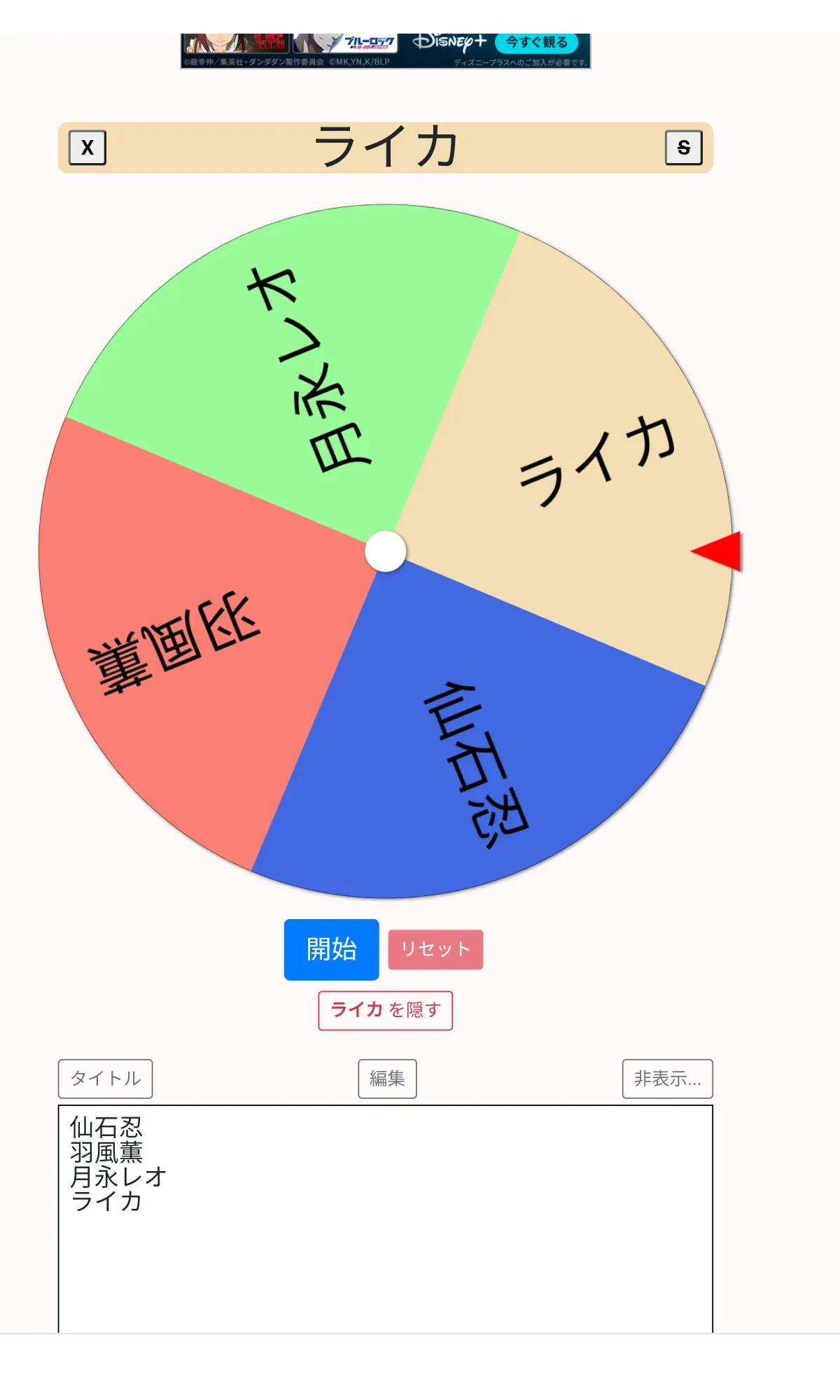Focus the names list text area
The width and height of the screenshot is (840, 1400).
click(x=386, y=1219)
